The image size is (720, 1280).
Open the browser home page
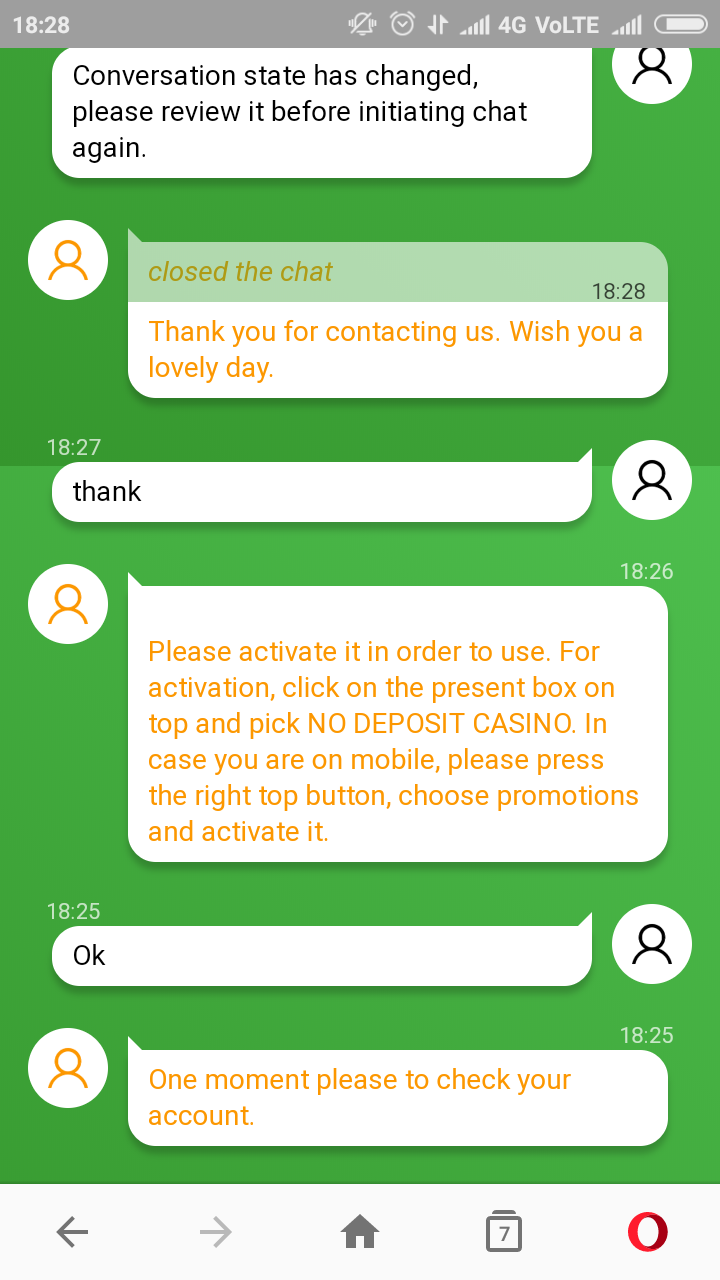click(360, 1232)
